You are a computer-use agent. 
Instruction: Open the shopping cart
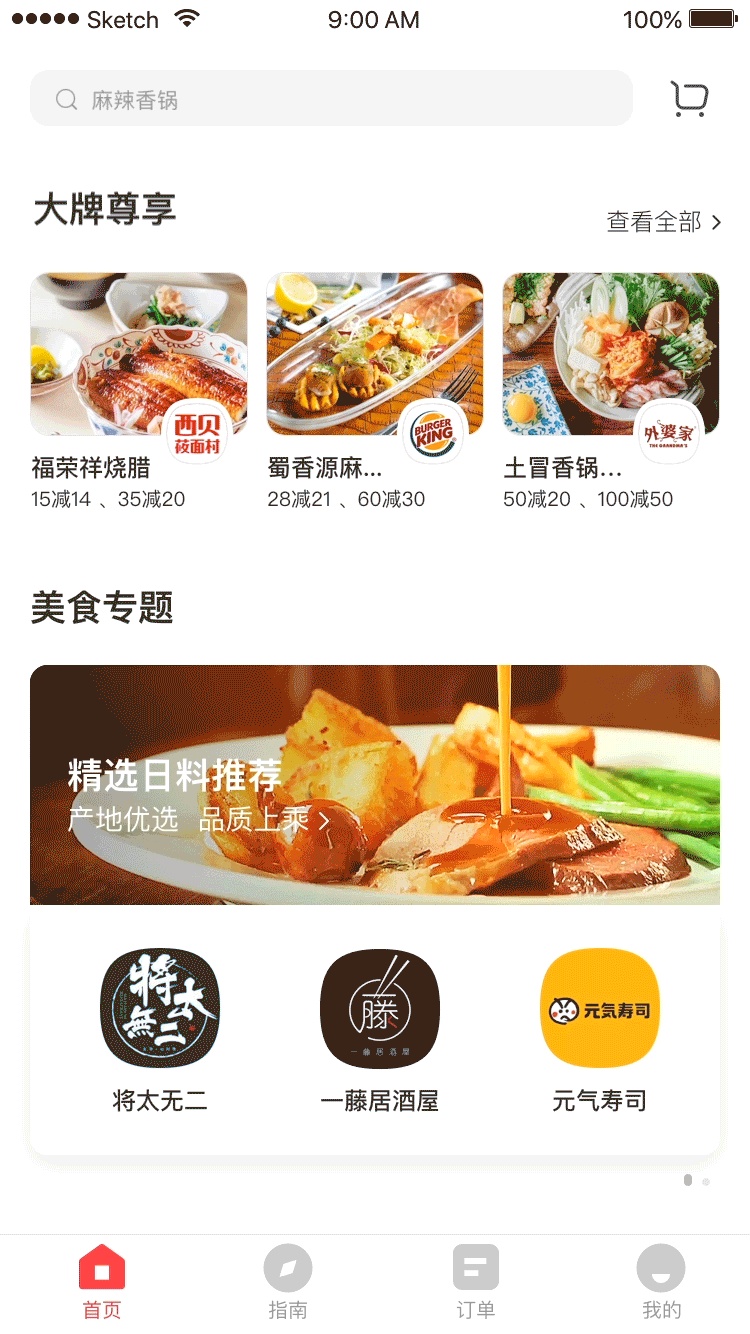coord(688,99)
